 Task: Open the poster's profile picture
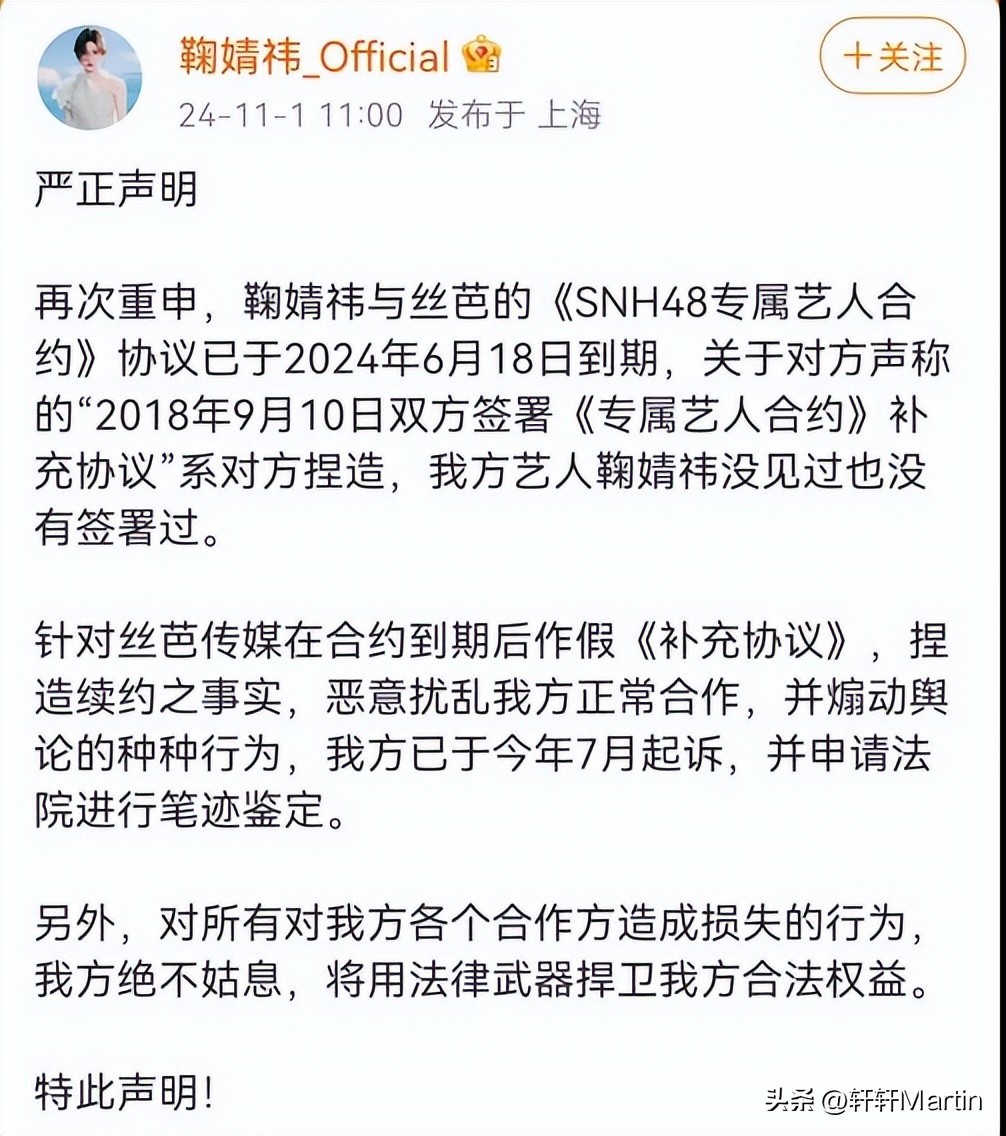coord(90,77)
